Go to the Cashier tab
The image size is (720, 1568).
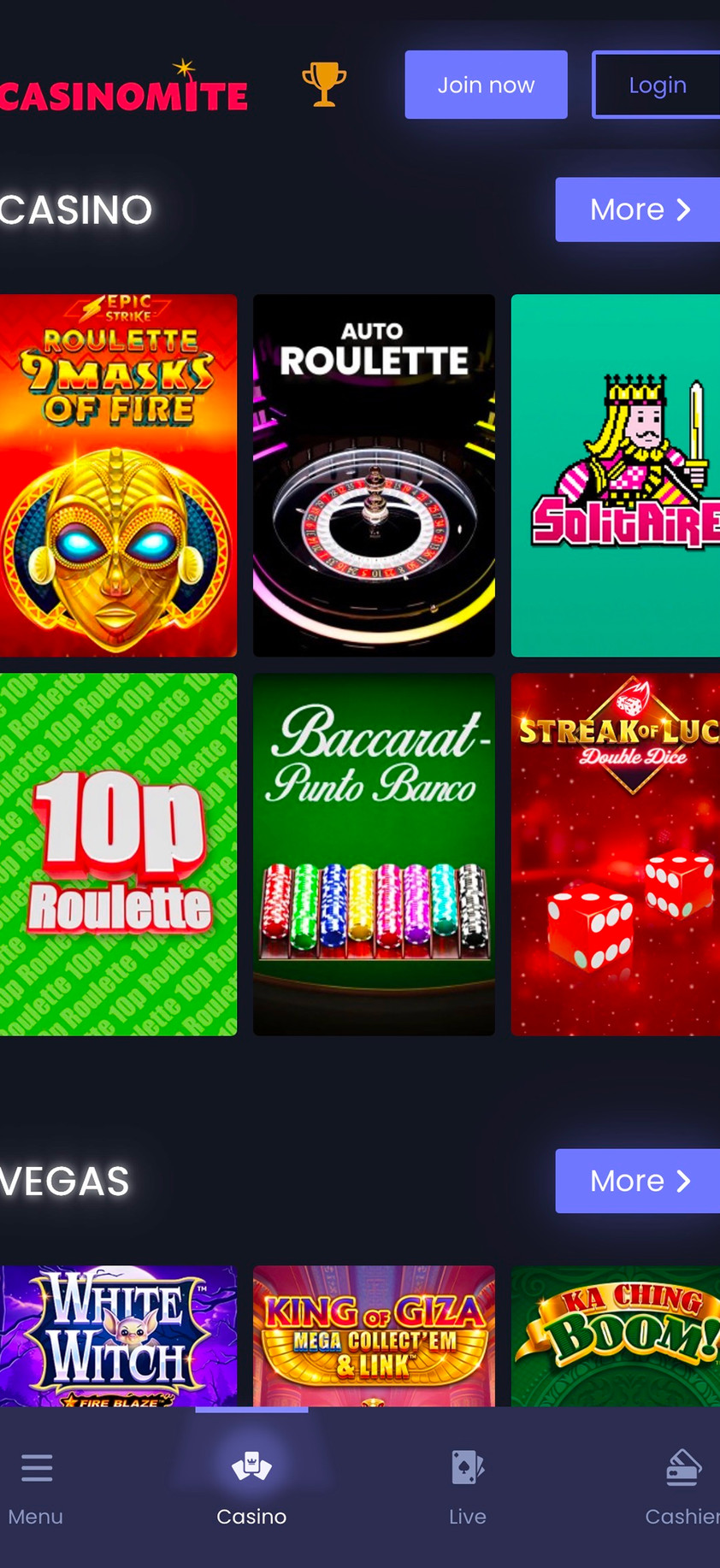click(682, 1486)
